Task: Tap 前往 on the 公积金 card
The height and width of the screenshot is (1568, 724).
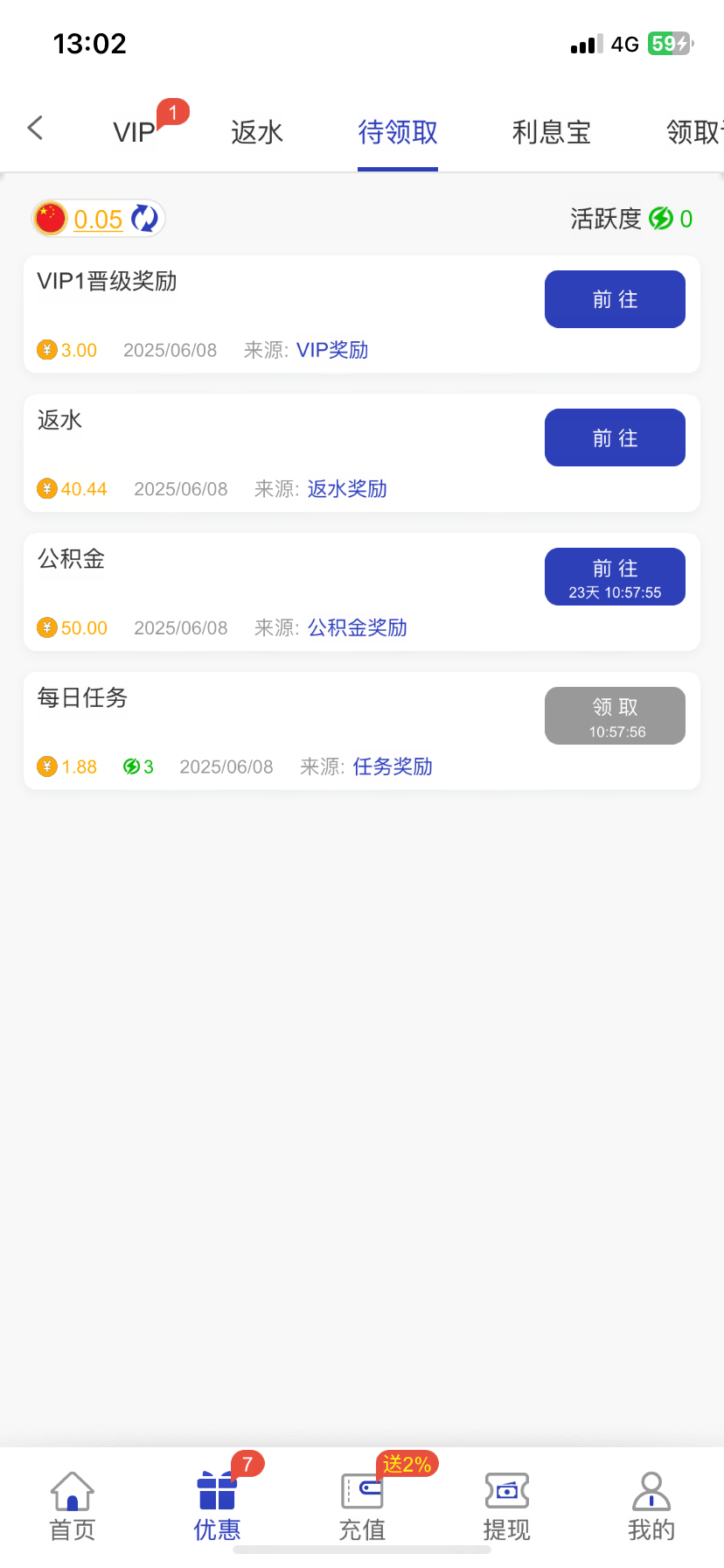Action: (x=615, y=577)
